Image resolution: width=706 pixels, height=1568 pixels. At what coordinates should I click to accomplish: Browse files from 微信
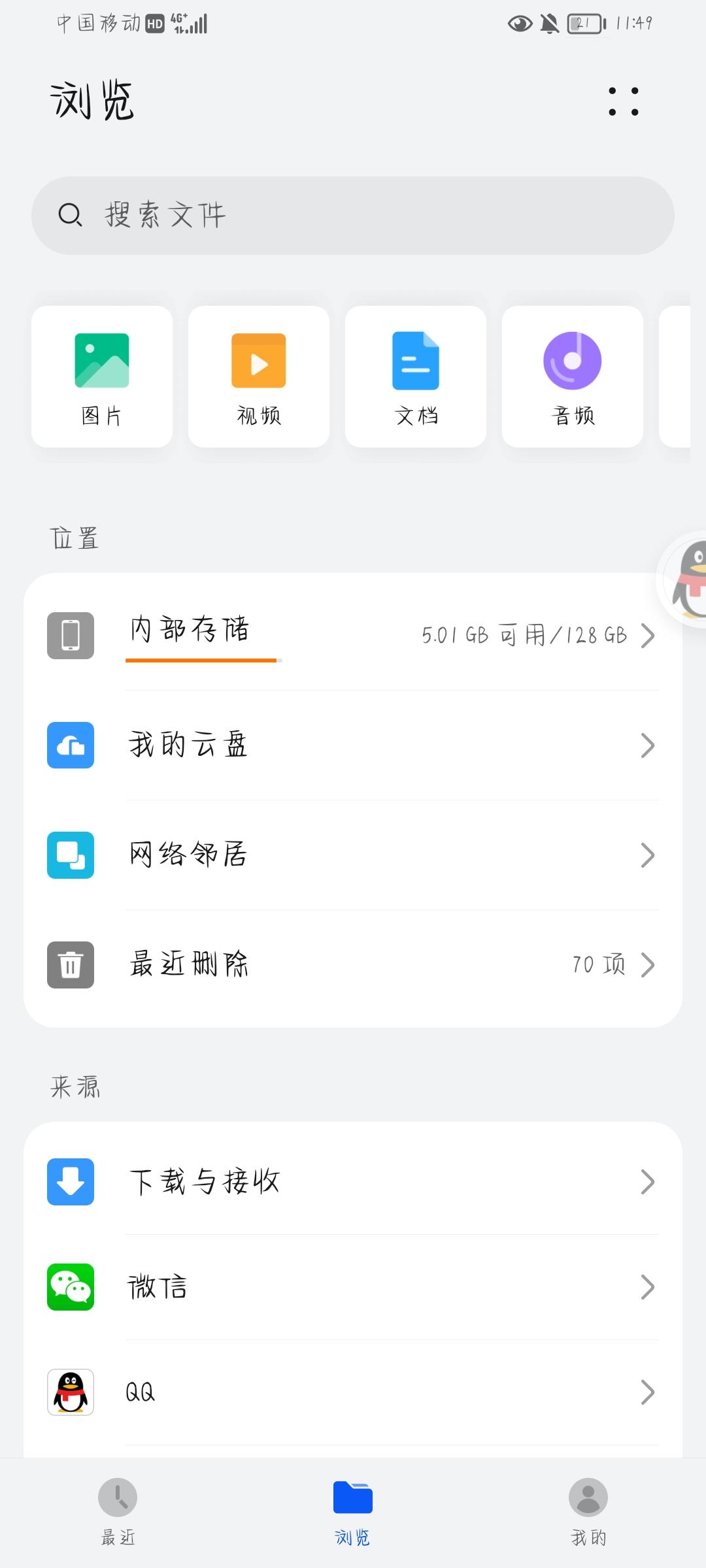tap(353, 1287)
